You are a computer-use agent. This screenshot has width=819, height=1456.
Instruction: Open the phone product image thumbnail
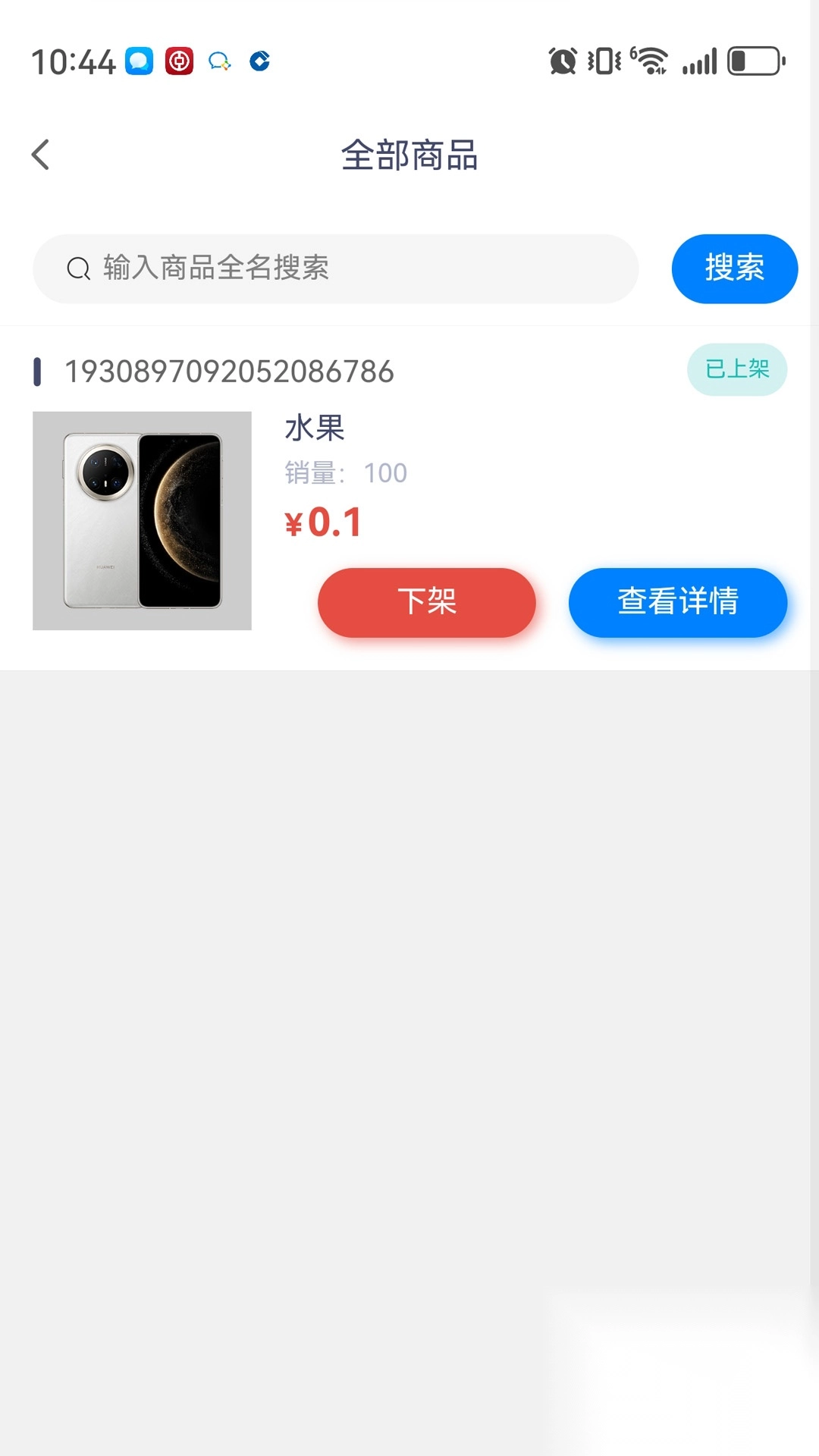tap(142, 520)
